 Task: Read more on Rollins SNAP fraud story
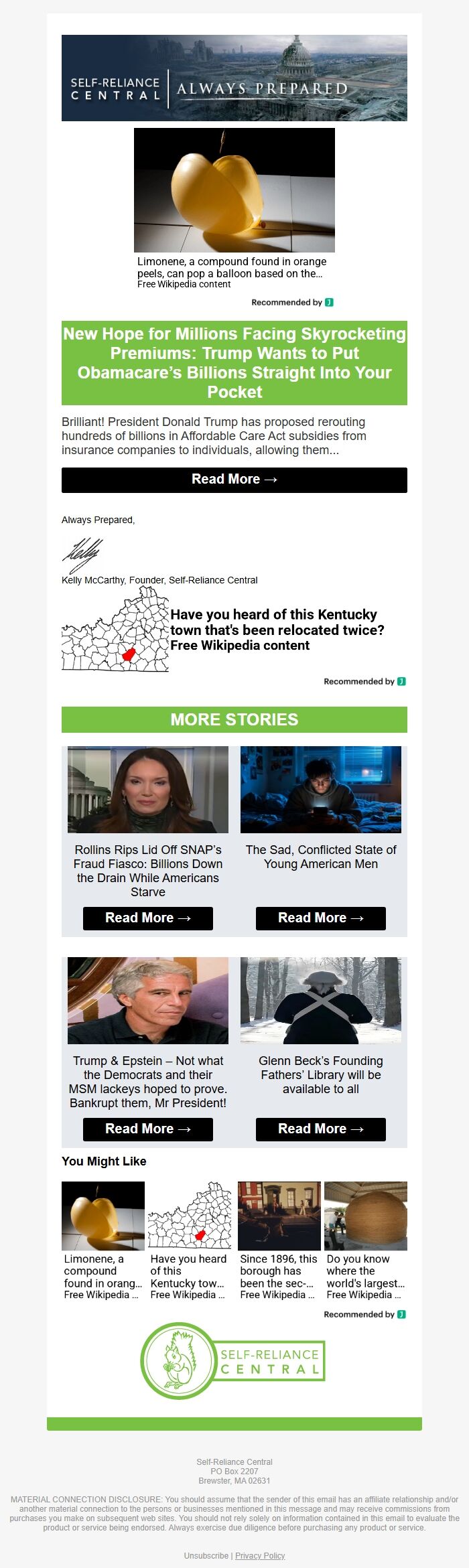coord(147,918)
